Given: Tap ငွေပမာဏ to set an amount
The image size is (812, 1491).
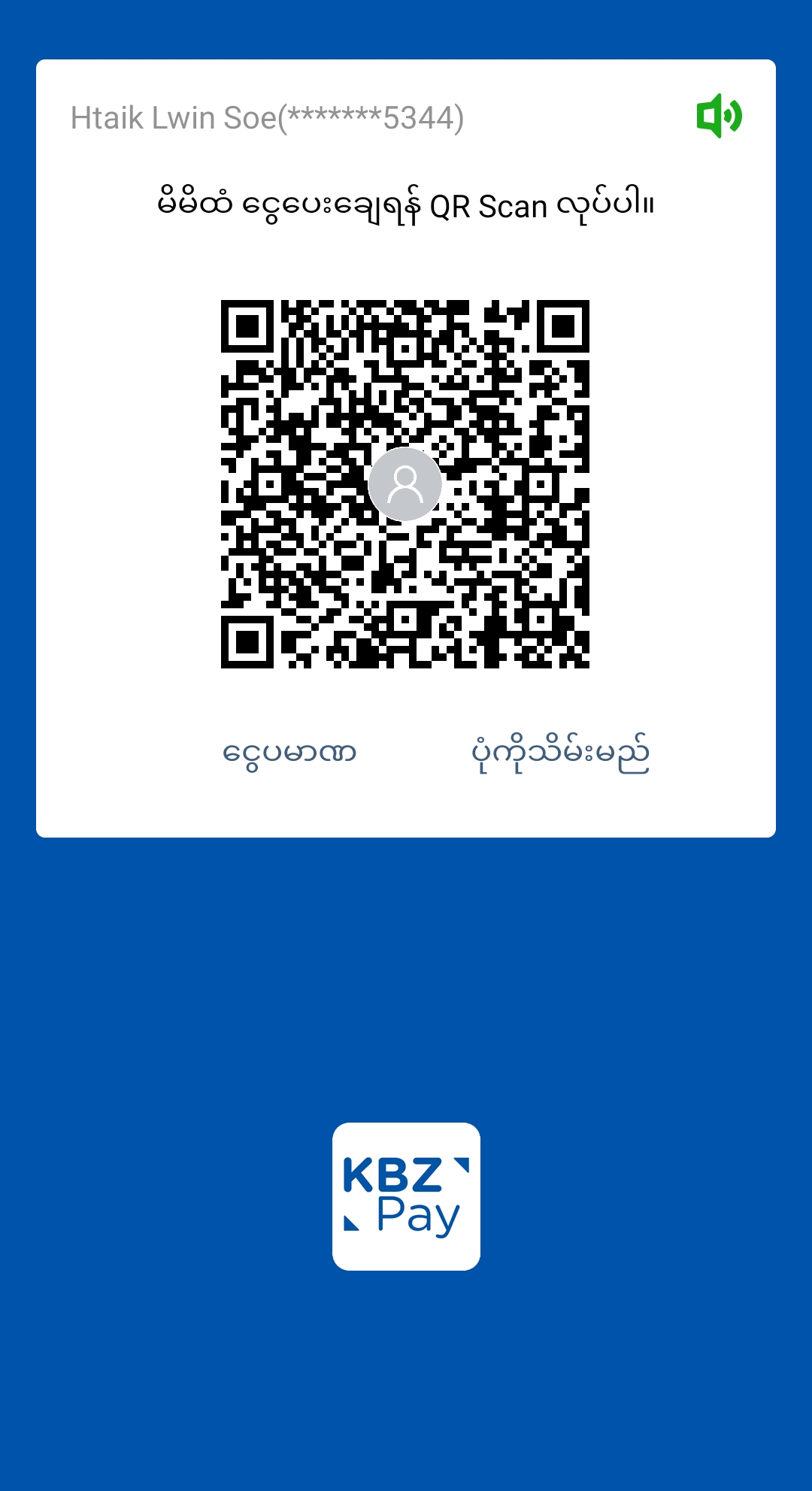Looking at the screenshot, I should pos(289,753).
